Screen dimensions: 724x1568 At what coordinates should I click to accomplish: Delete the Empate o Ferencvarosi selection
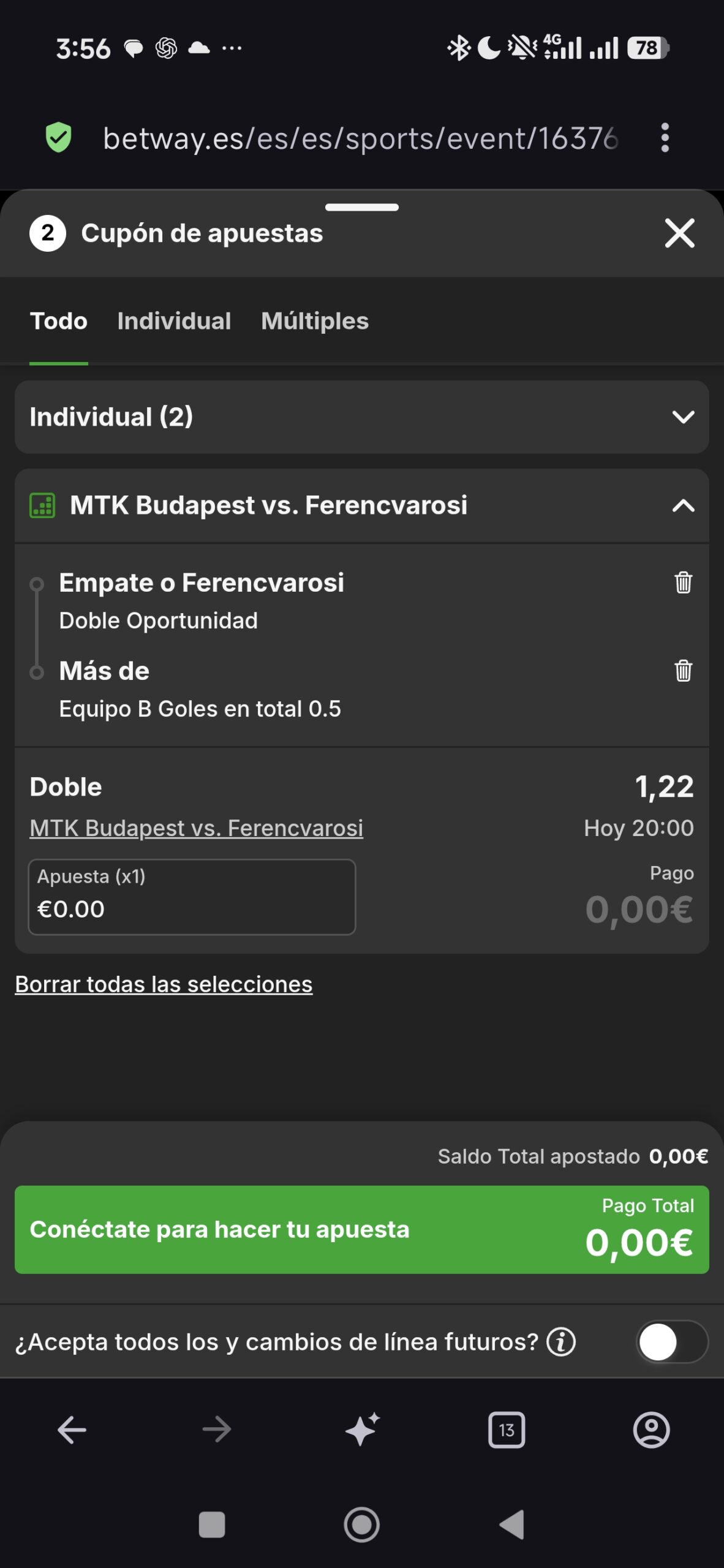pyautogui.click(x=683, y=582)
